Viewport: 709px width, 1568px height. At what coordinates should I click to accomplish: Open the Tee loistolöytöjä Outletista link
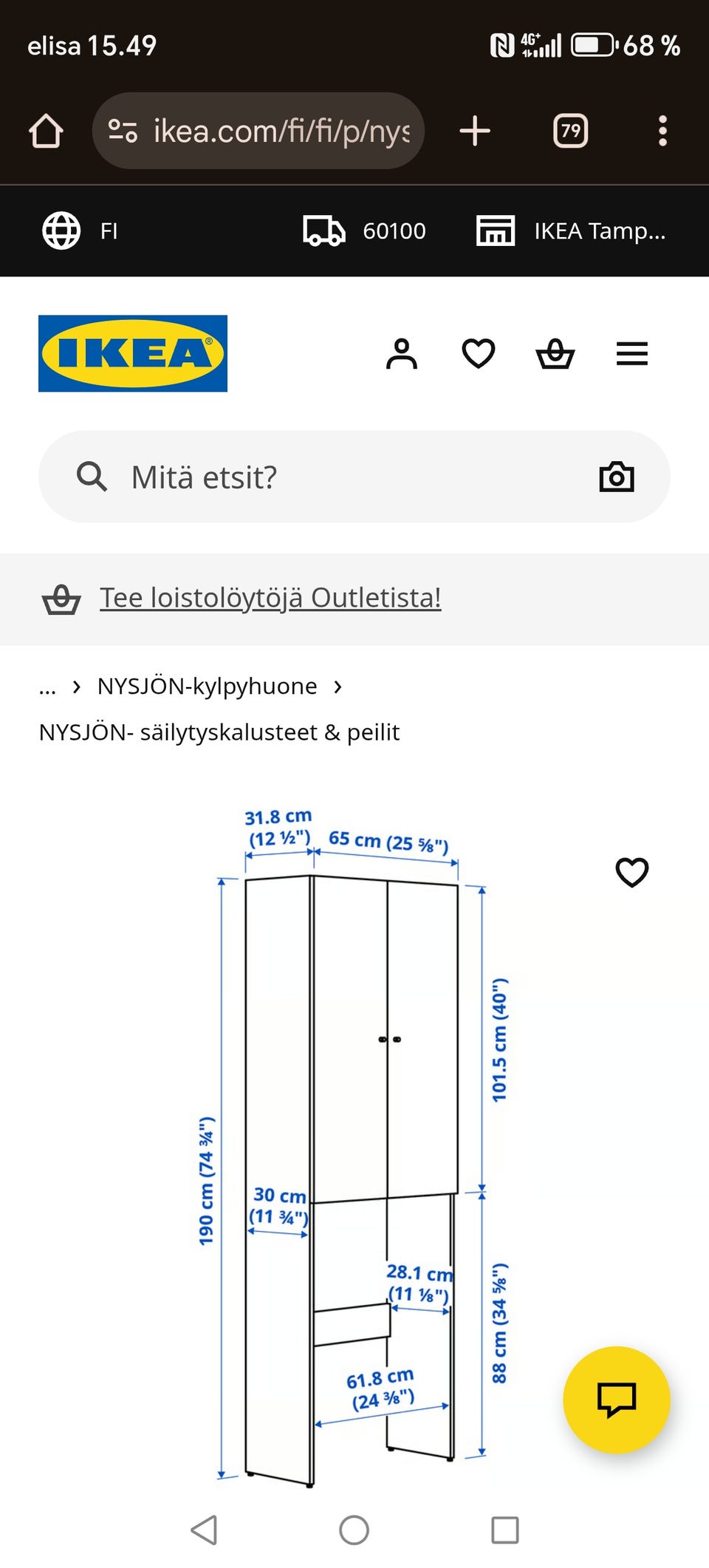click(270, 597)
